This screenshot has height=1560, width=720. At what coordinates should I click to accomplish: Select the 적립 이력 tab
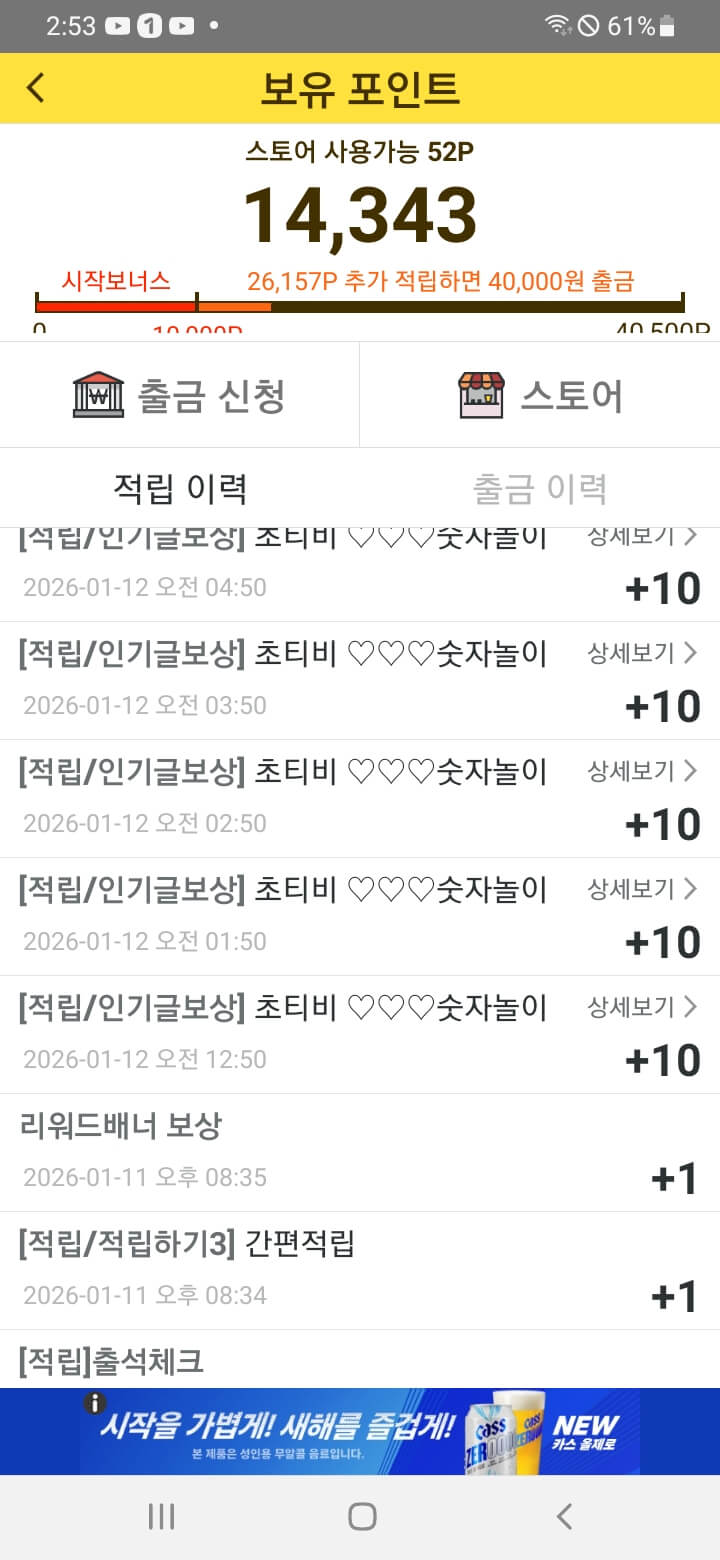tap(180, 489)
